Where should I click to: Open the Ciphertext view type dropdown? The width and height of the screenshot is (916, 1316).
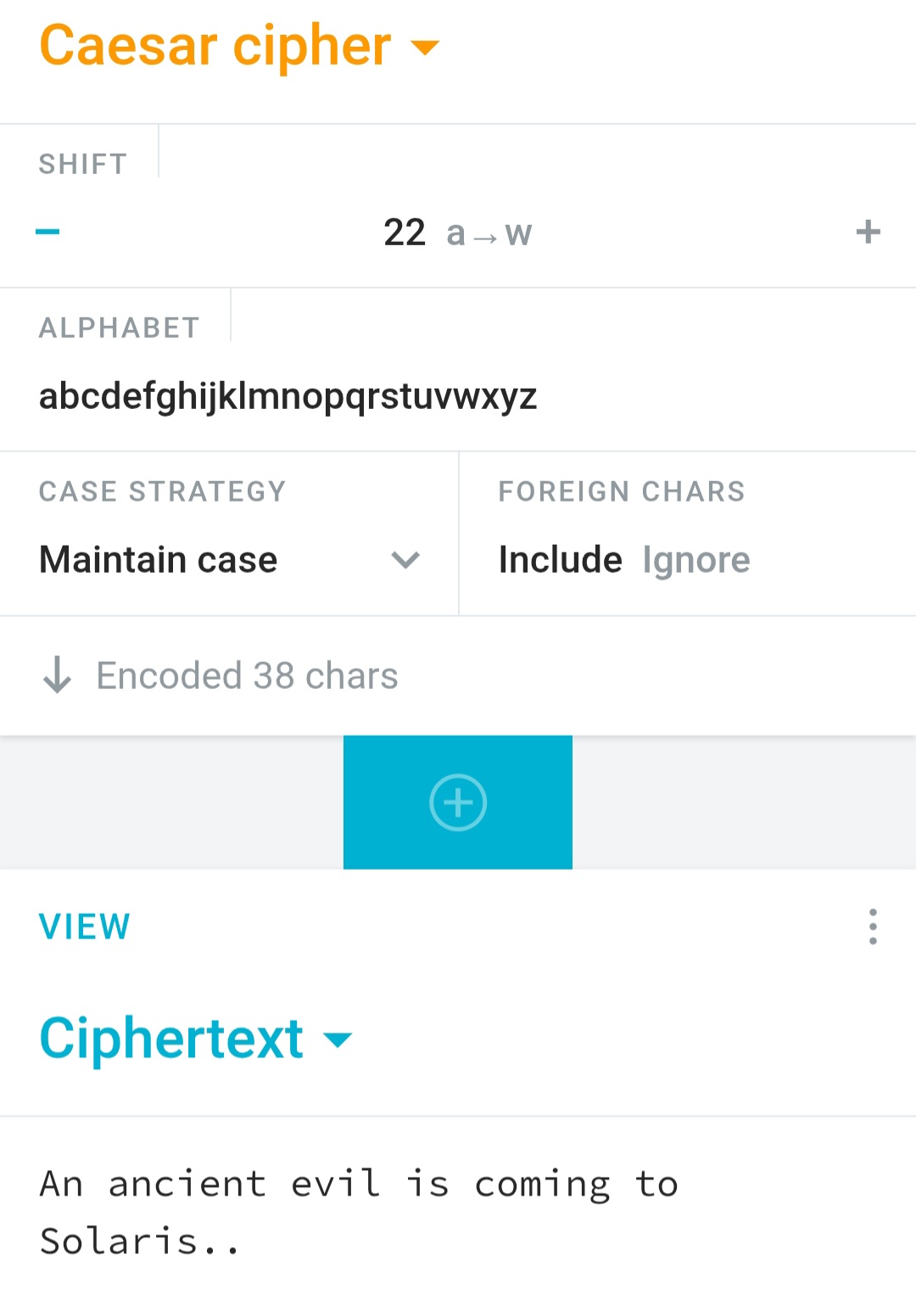[x=196, y=1039]
